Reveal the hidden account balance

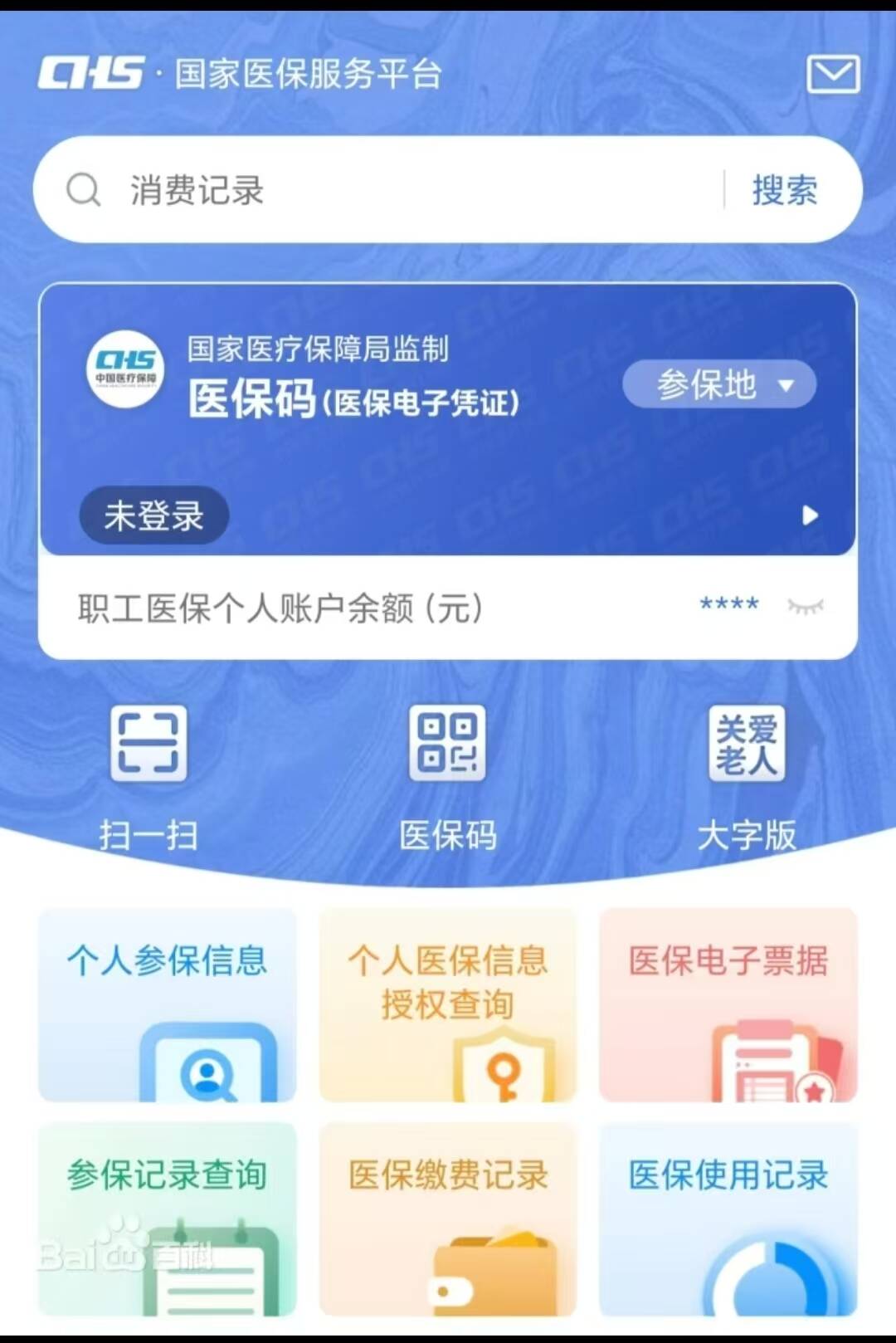click(x=806, y=607)
